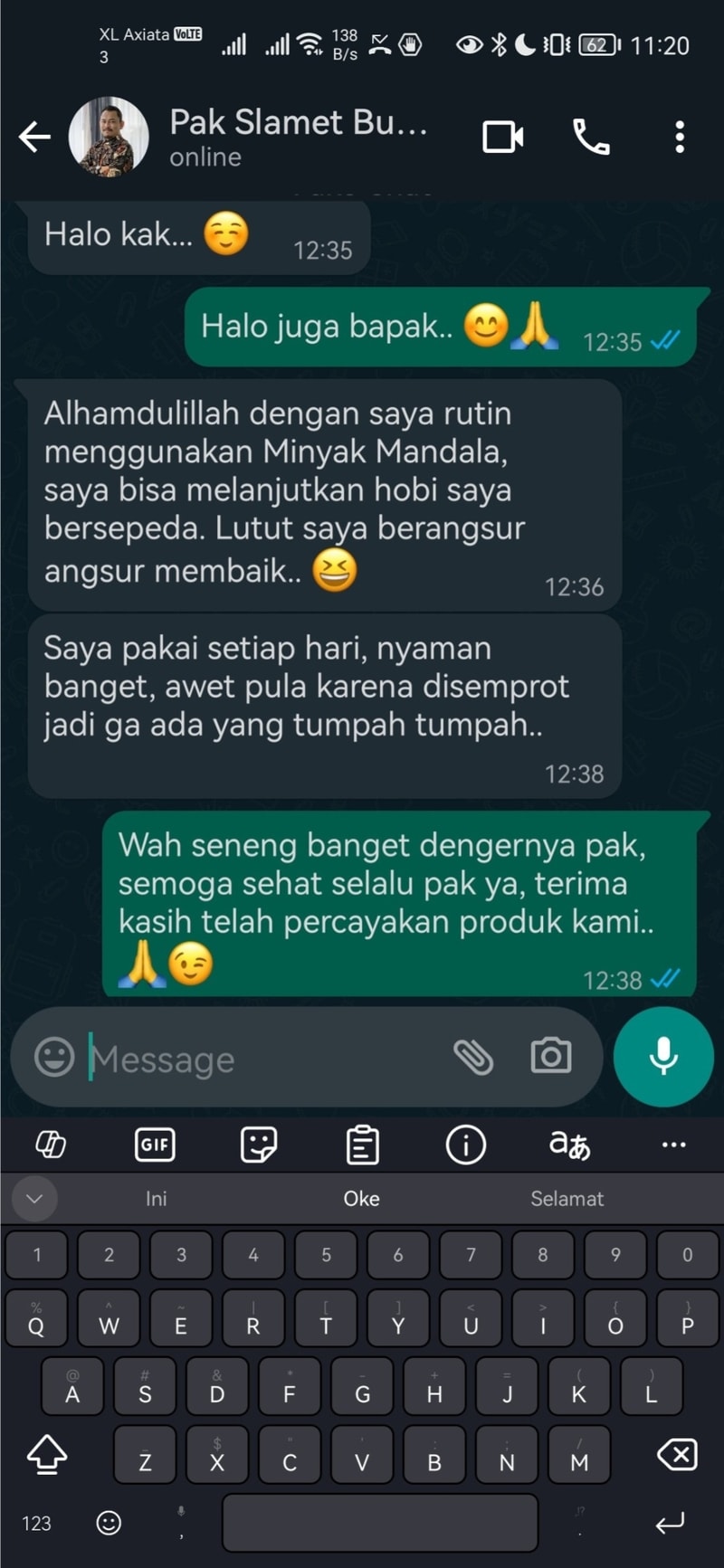
Task: Choose the suggestion "Selamat"
Action: tap(567, 1198)
